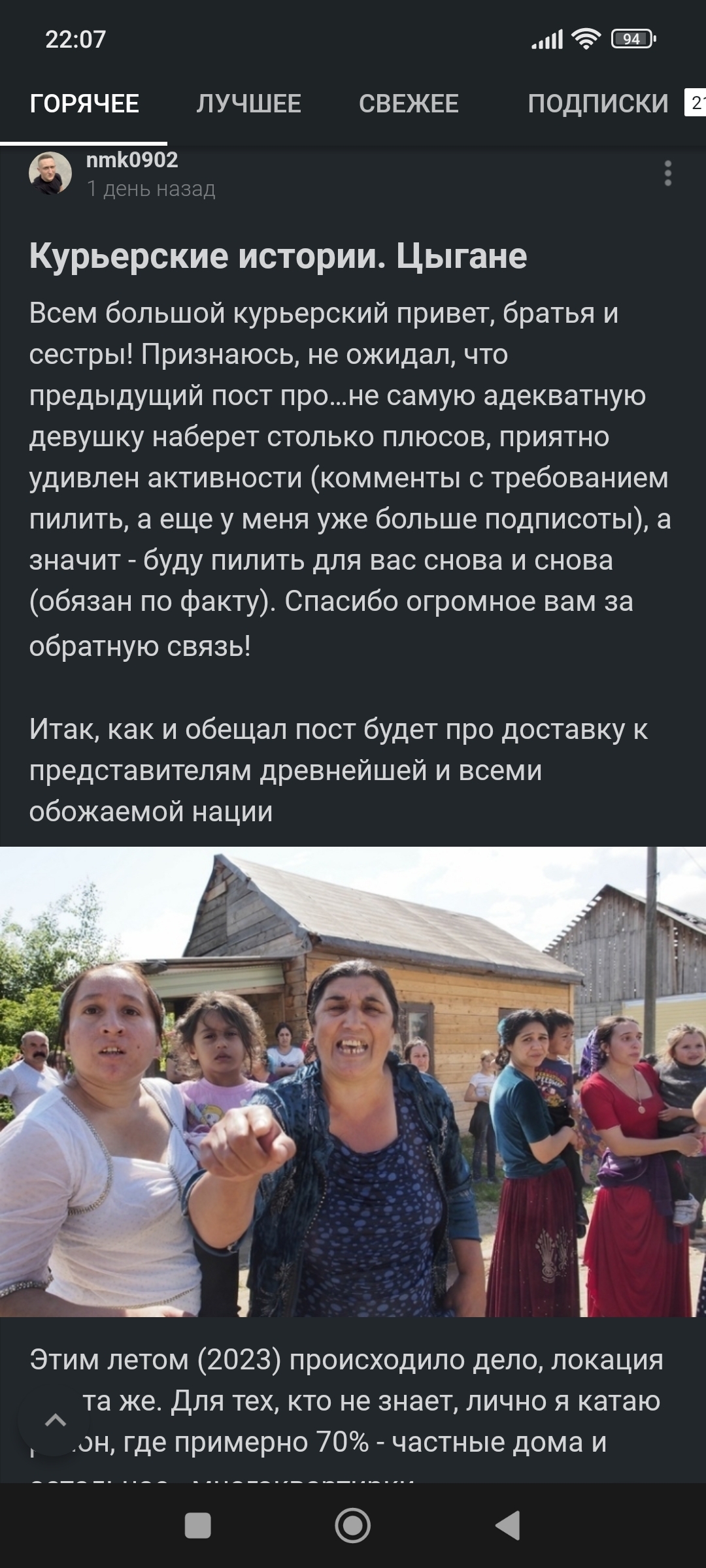Go to the home screen
This screenshot has width=706, height=1568.
353,1526
